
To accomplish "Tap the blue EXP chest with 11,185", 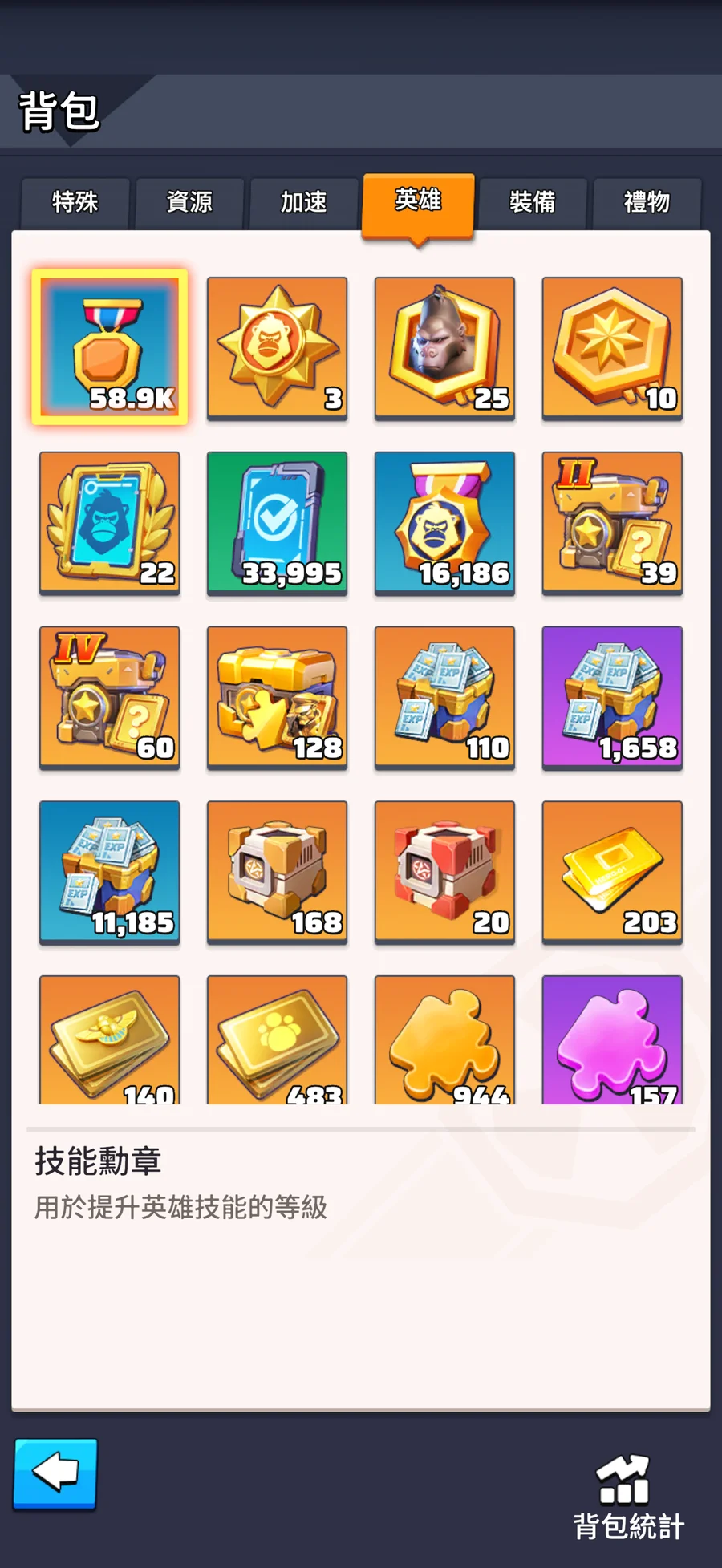I will [110, 872].
